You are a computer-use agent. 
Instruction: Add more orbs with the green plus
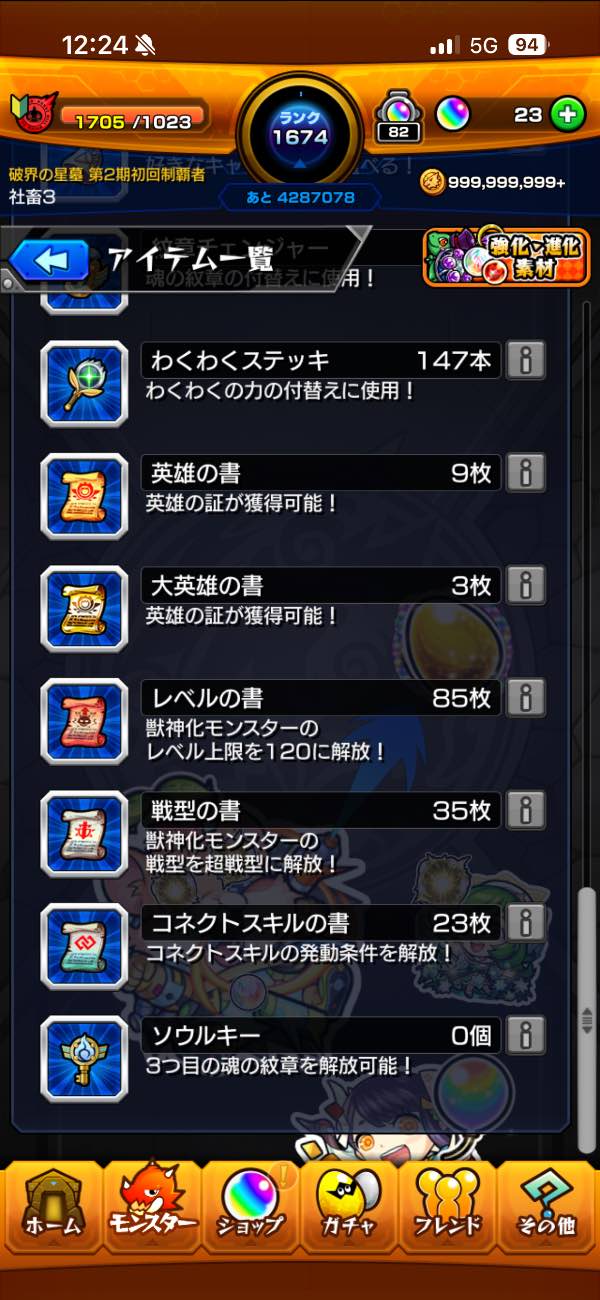click(567, 115)
